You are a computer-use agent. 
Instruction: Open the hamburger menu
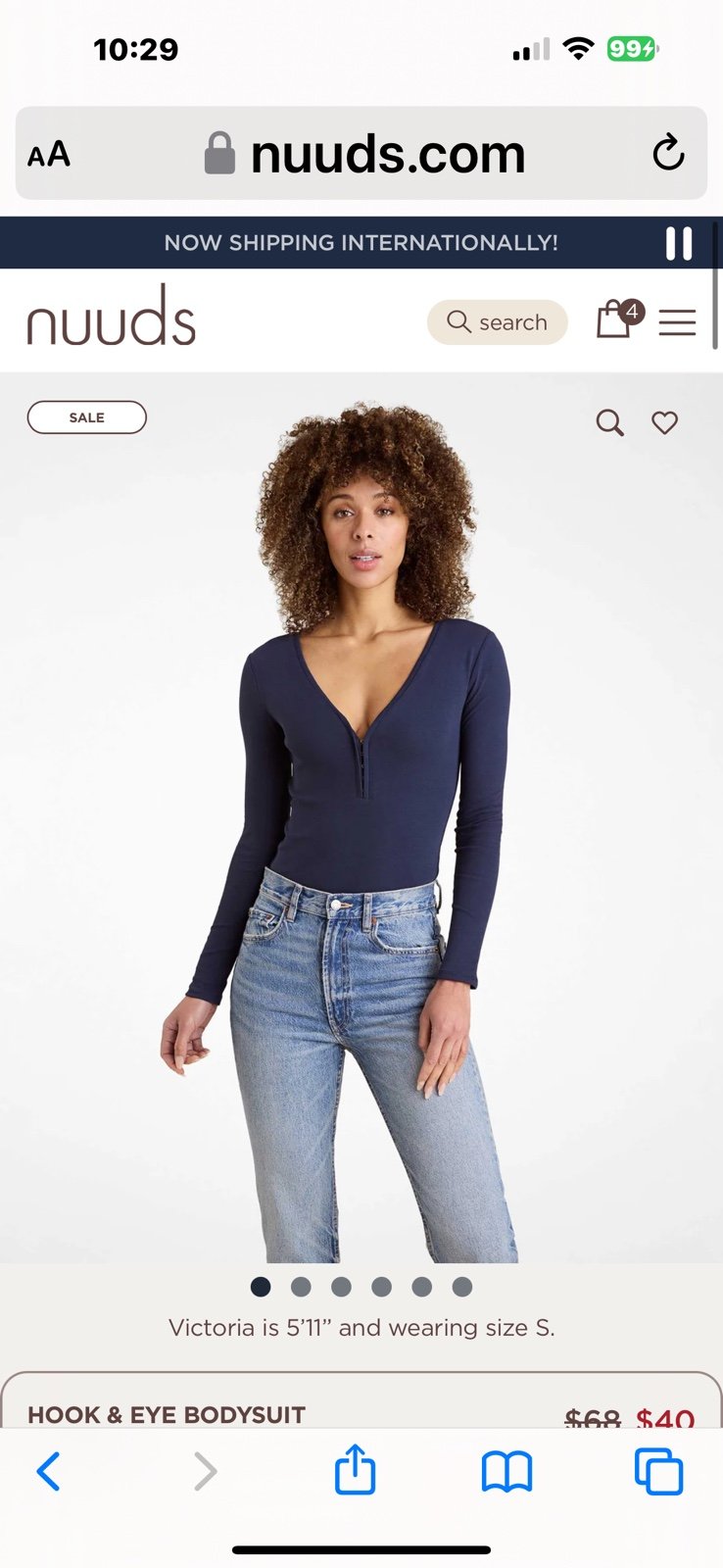[x=677, y=322]
